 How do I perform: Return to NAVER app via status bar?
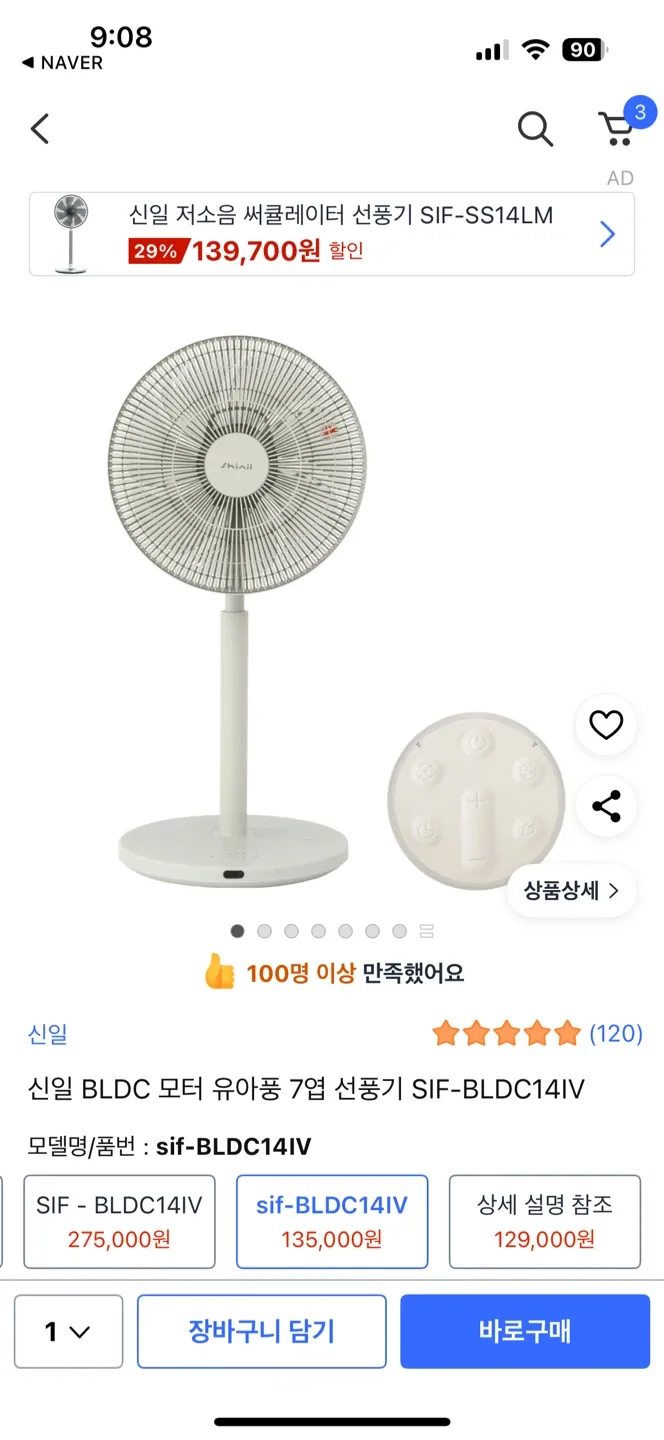tap(62, 62)
